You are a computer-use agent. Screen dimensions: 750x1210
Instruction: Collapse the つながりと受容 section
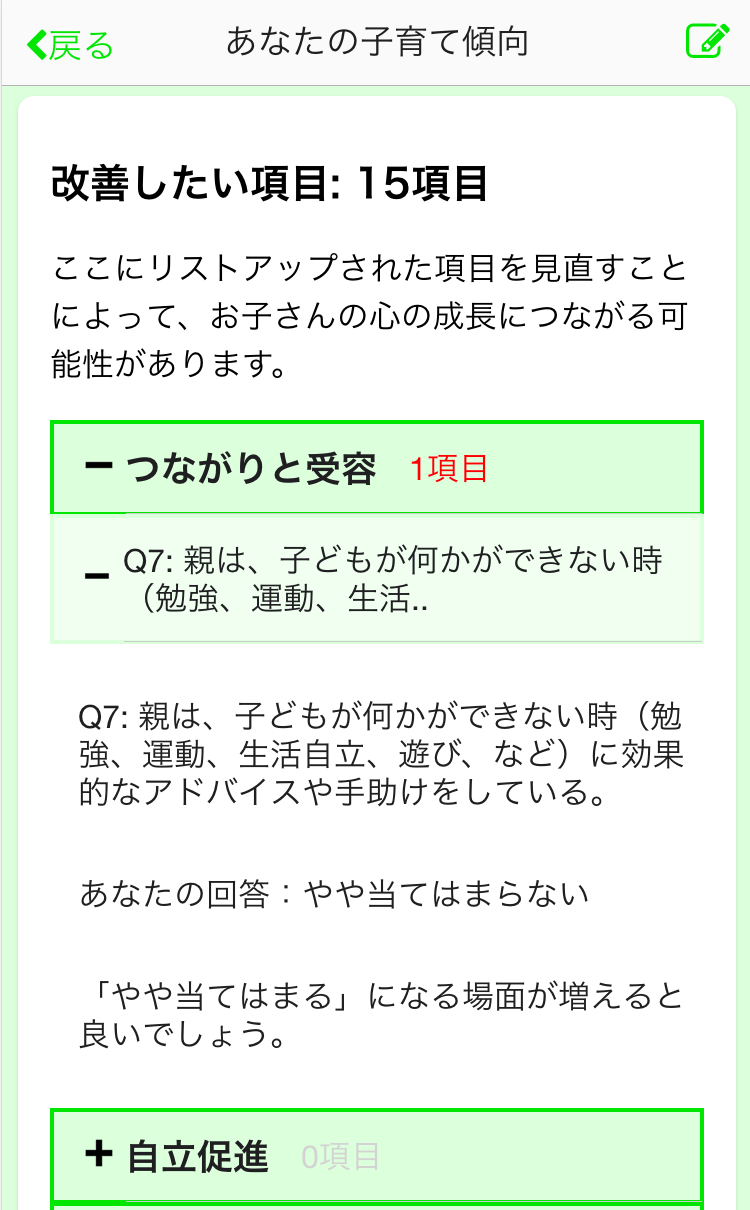377,468
